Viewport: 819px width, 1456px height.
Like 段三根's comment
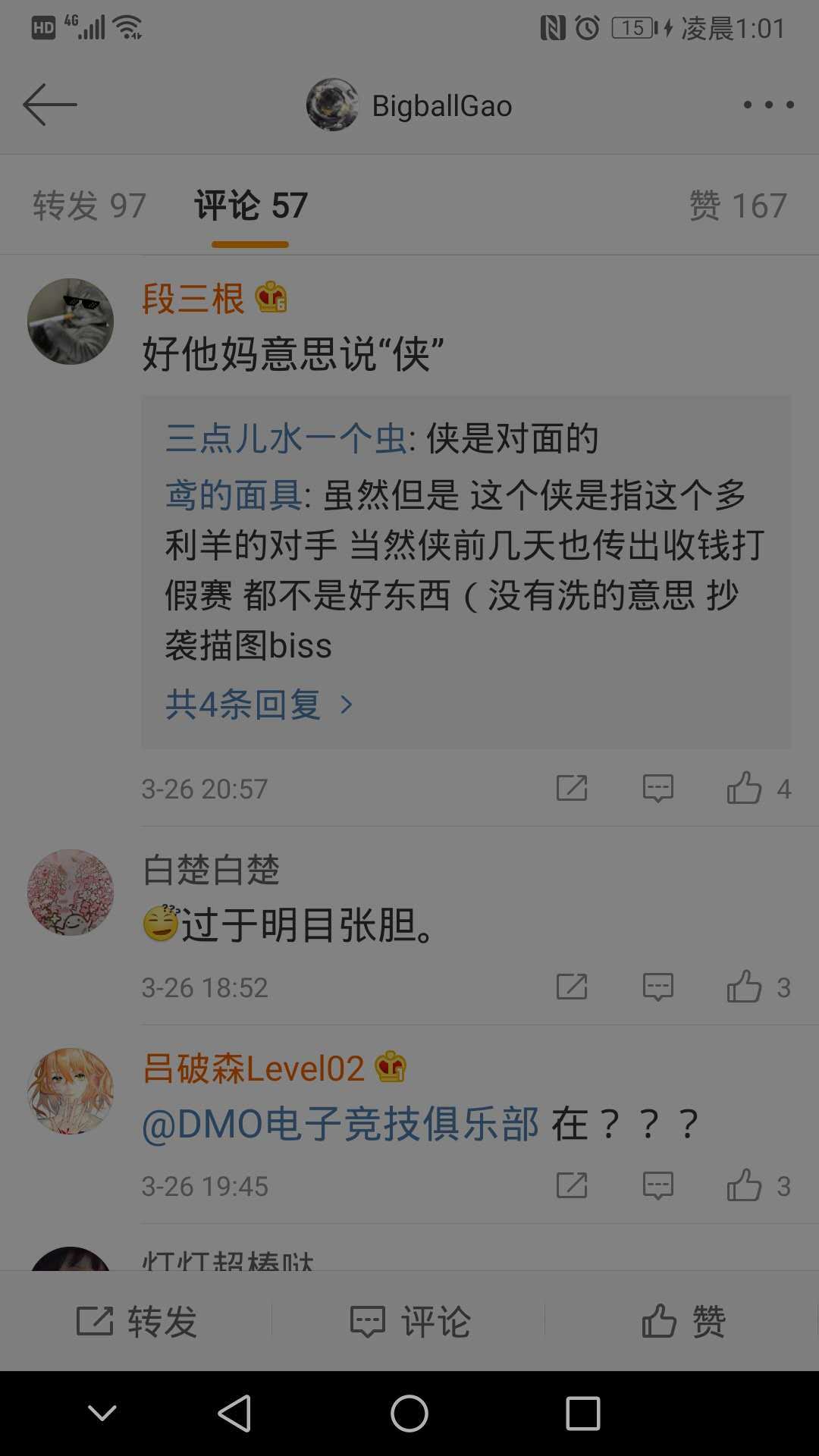tap(745, 789)
